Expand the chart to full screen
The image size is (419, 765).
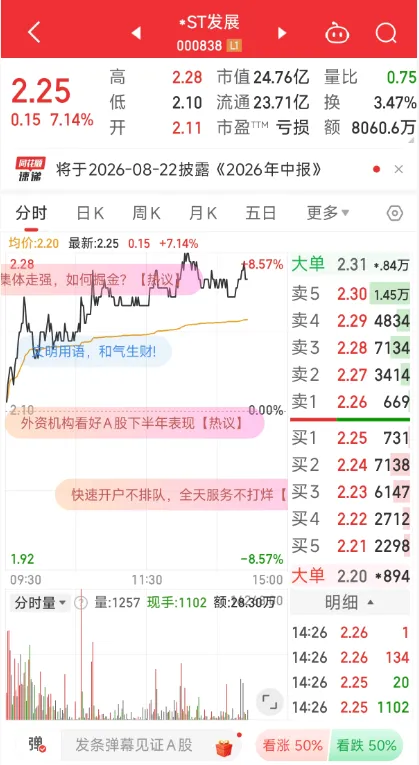click(x=269, y=702)
